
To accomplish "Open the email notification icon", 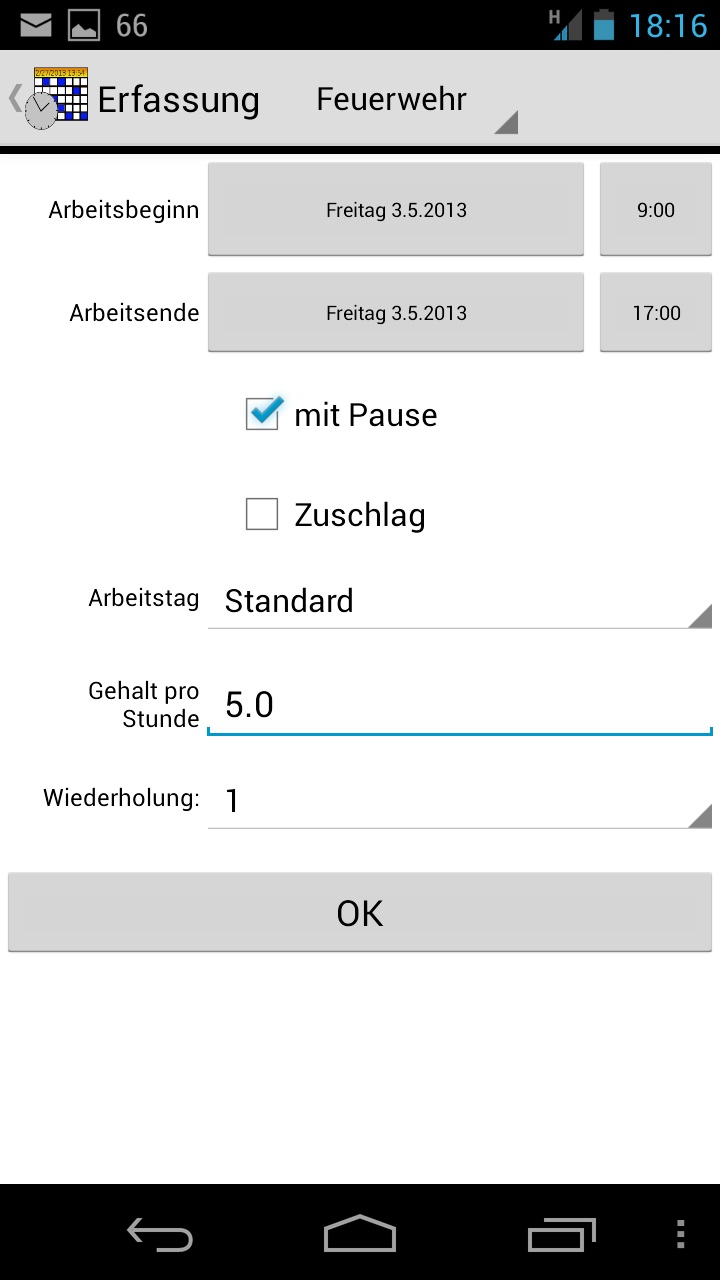I will point(35,25).
